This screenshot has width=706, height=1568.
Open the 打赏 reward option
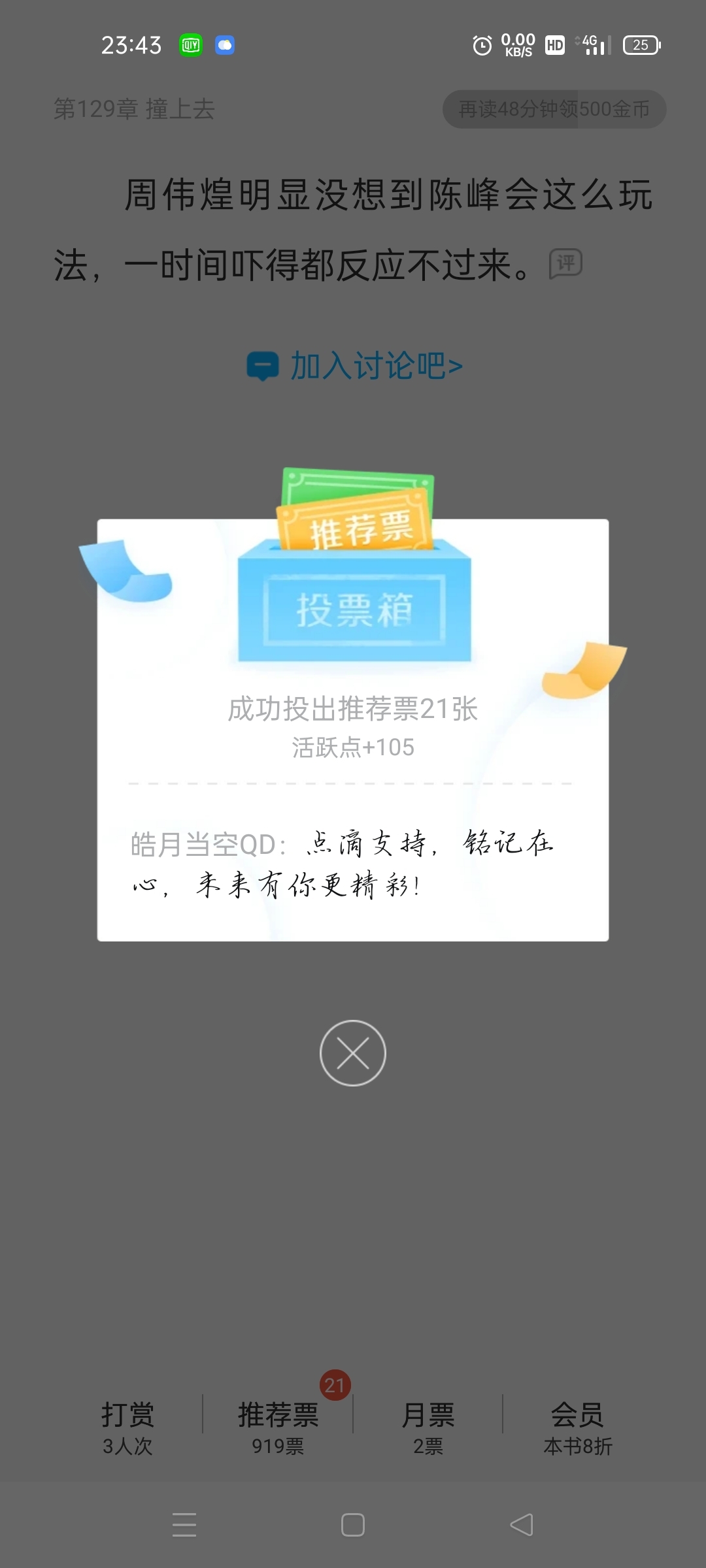[127, 1428]
